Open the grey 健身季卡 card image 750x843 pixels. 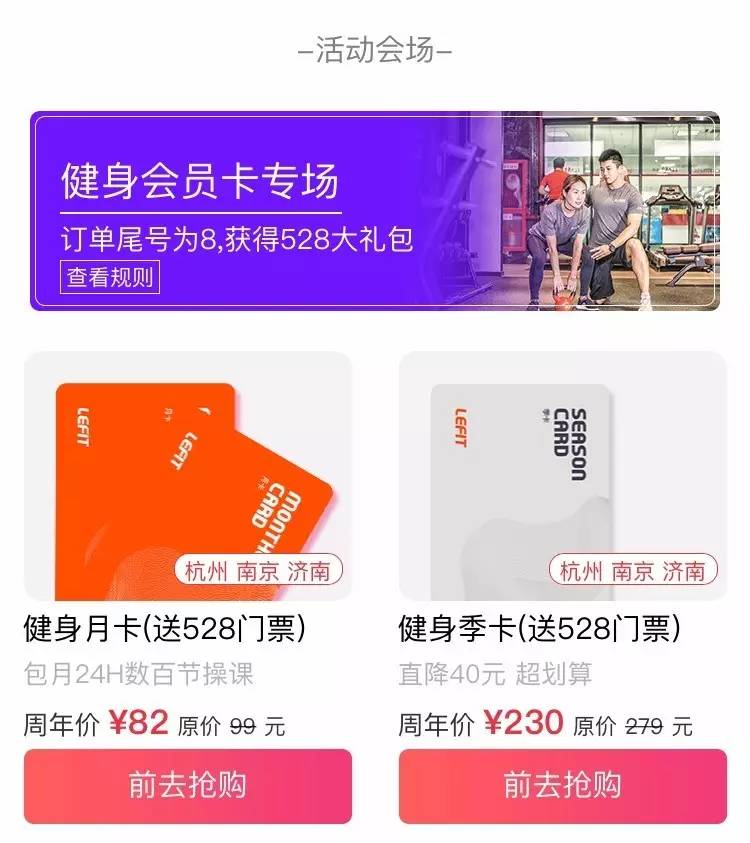coord(562,475)
